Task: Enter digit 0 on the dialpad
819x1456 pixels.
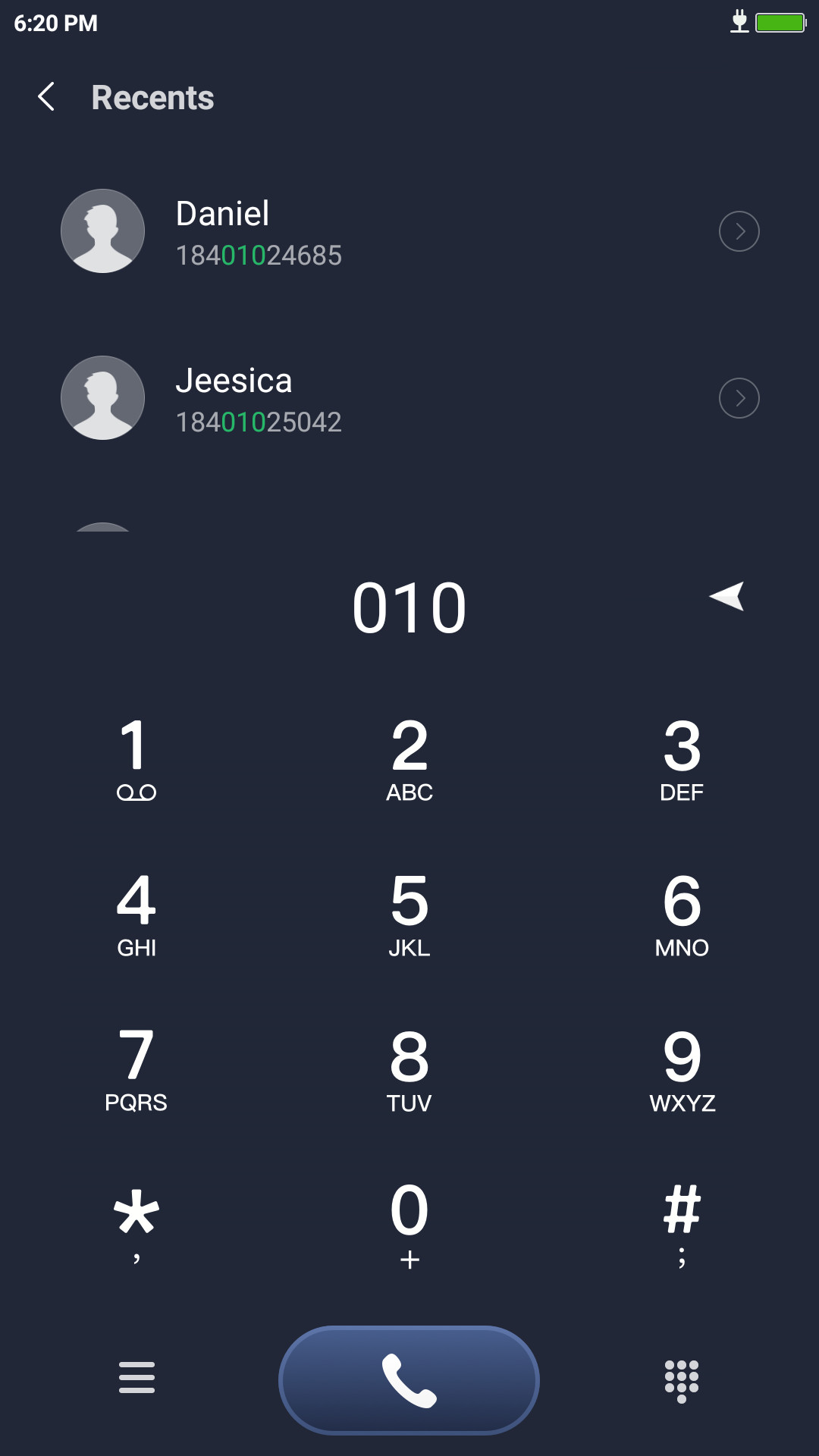Action: click(x=409, y=1224)
